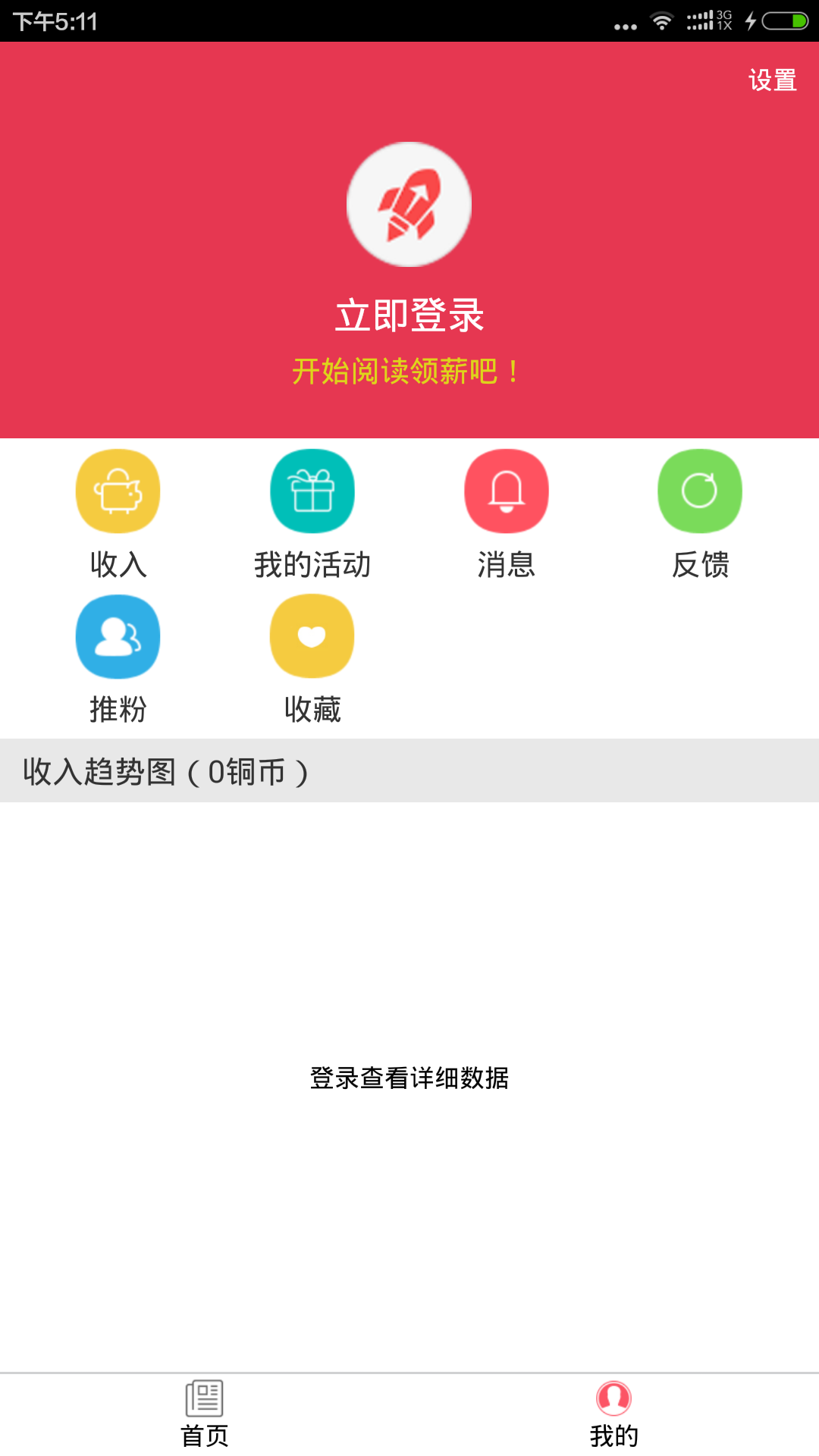Open 消息 by tapping the bell icon
The height and width of the screenshot is (1456, 819).
[507, 491]
